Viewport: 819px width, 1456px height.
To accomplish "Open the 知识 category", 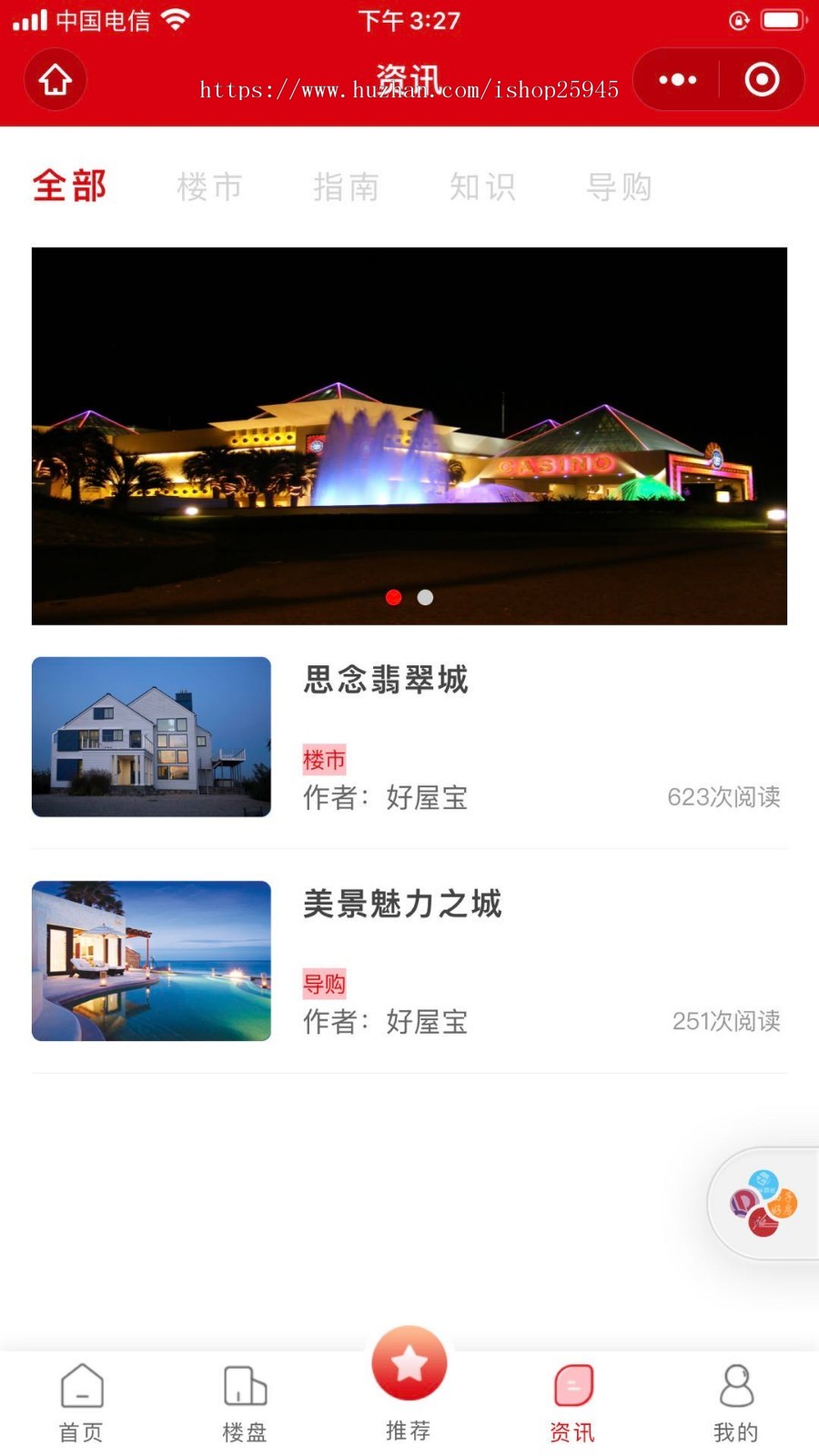I will click(x=482, y=187).
